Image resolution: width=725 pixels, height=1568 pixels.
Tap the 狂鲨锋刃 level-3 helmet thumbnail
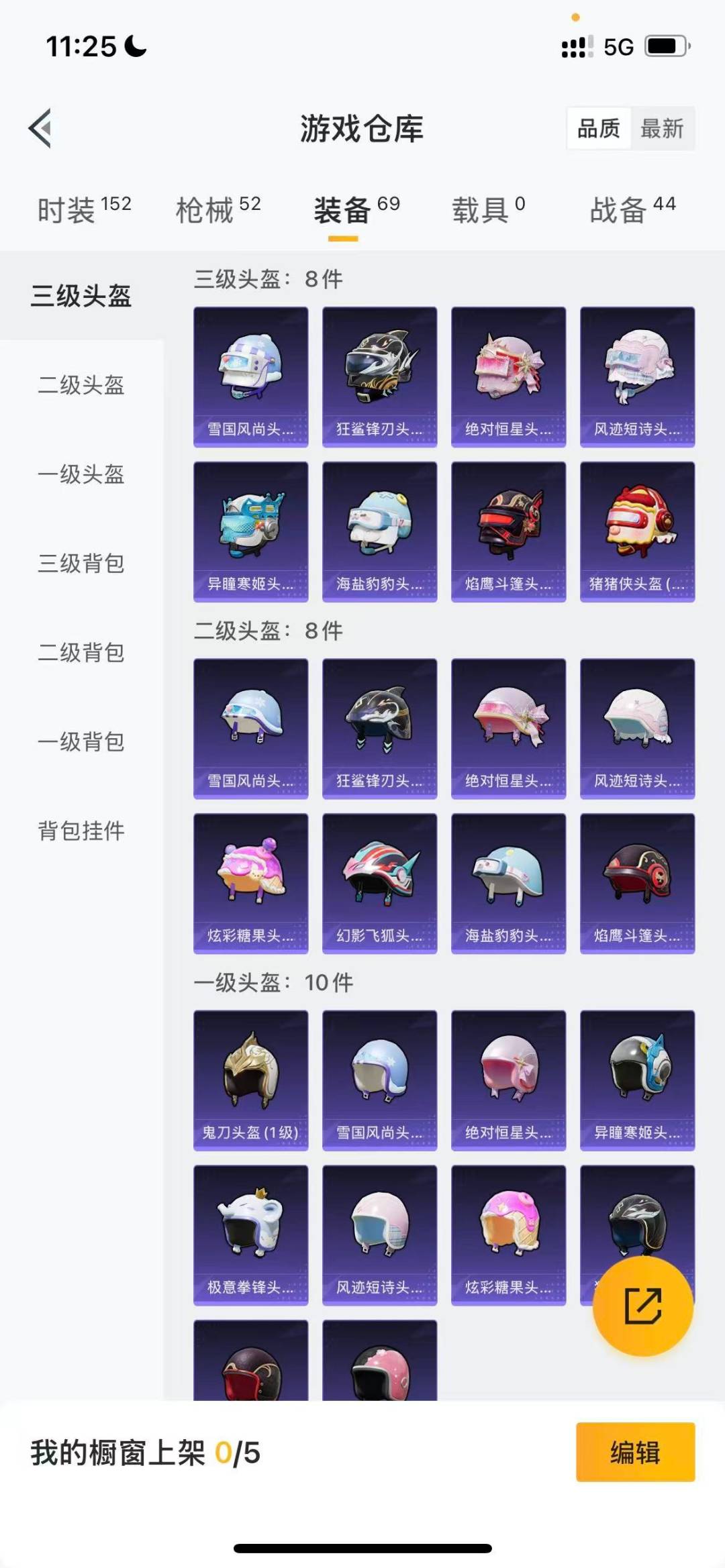379,376
